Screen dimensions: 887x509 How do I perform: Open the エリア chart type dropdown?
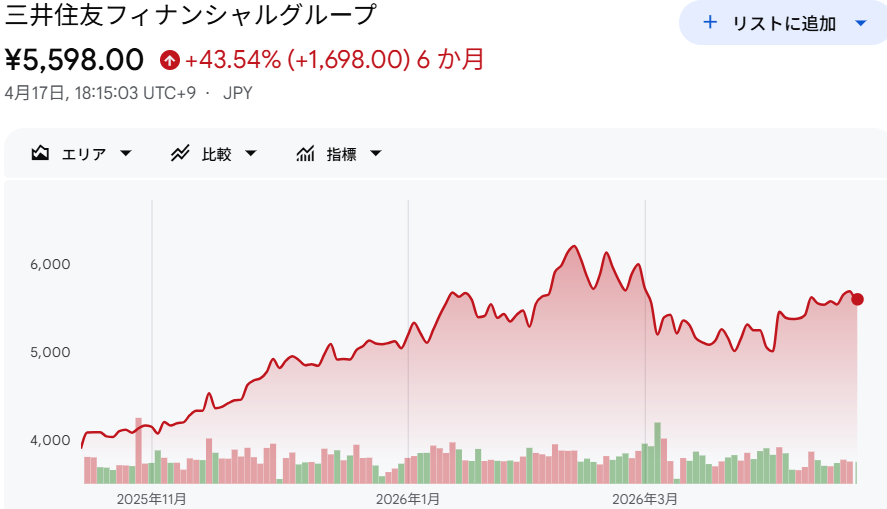coord(82,154)
